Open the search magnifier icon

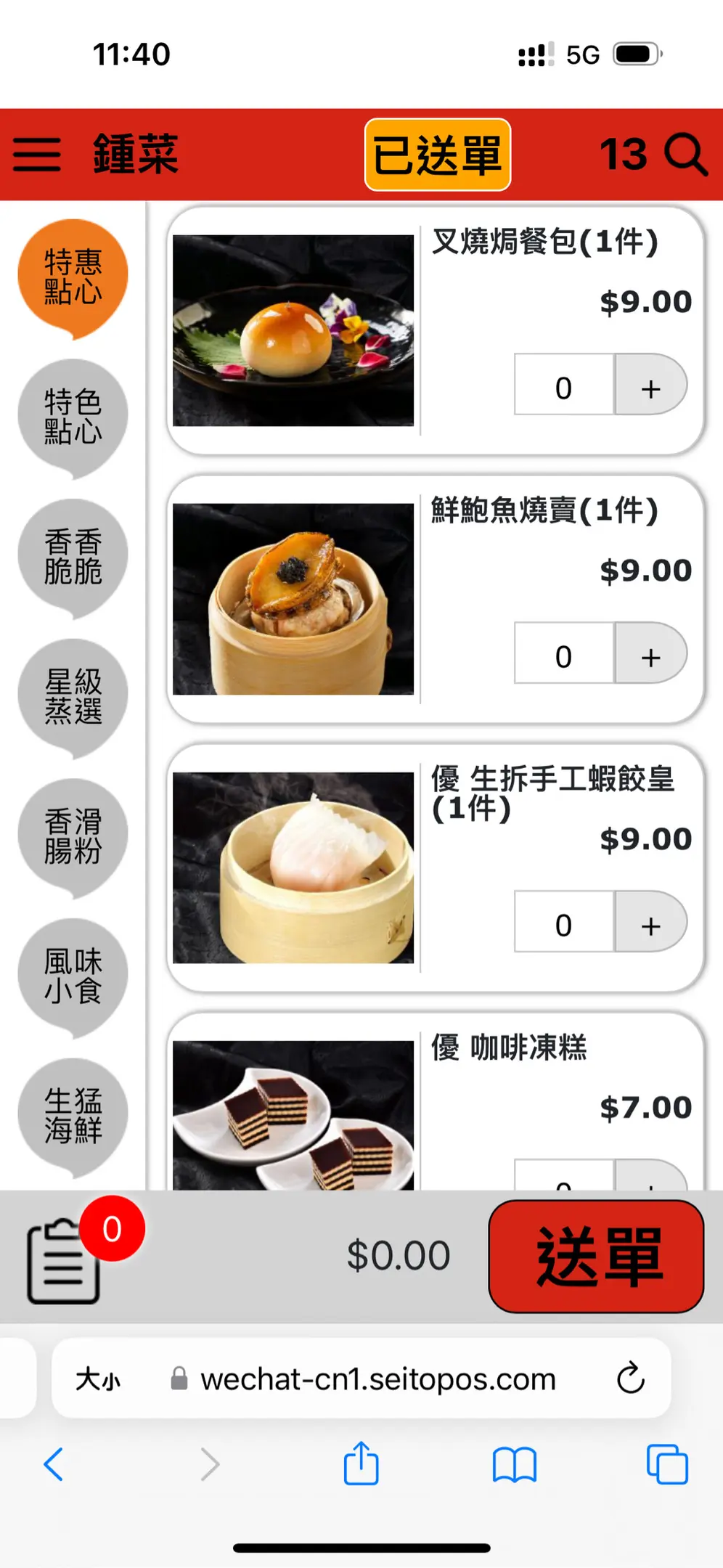point(685,154)
